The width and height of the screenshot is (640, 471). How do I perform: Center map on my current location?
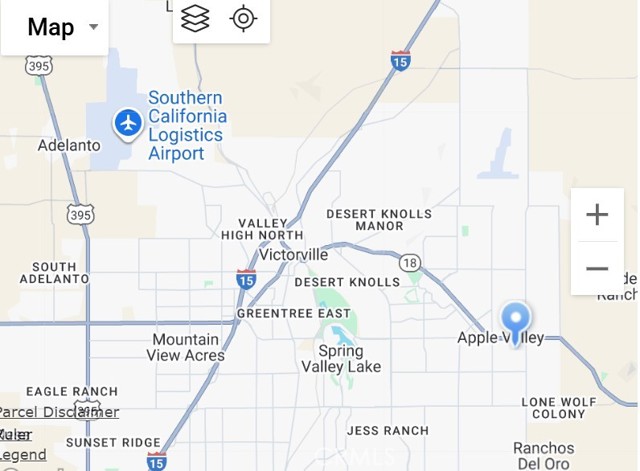[x=243, y=19]
